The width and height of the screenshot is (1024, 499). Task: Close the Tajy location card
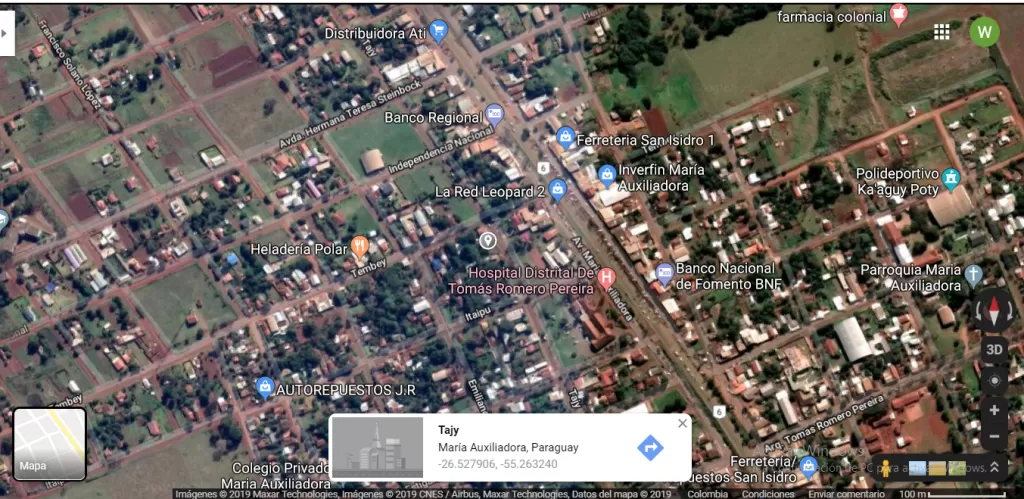682,423
